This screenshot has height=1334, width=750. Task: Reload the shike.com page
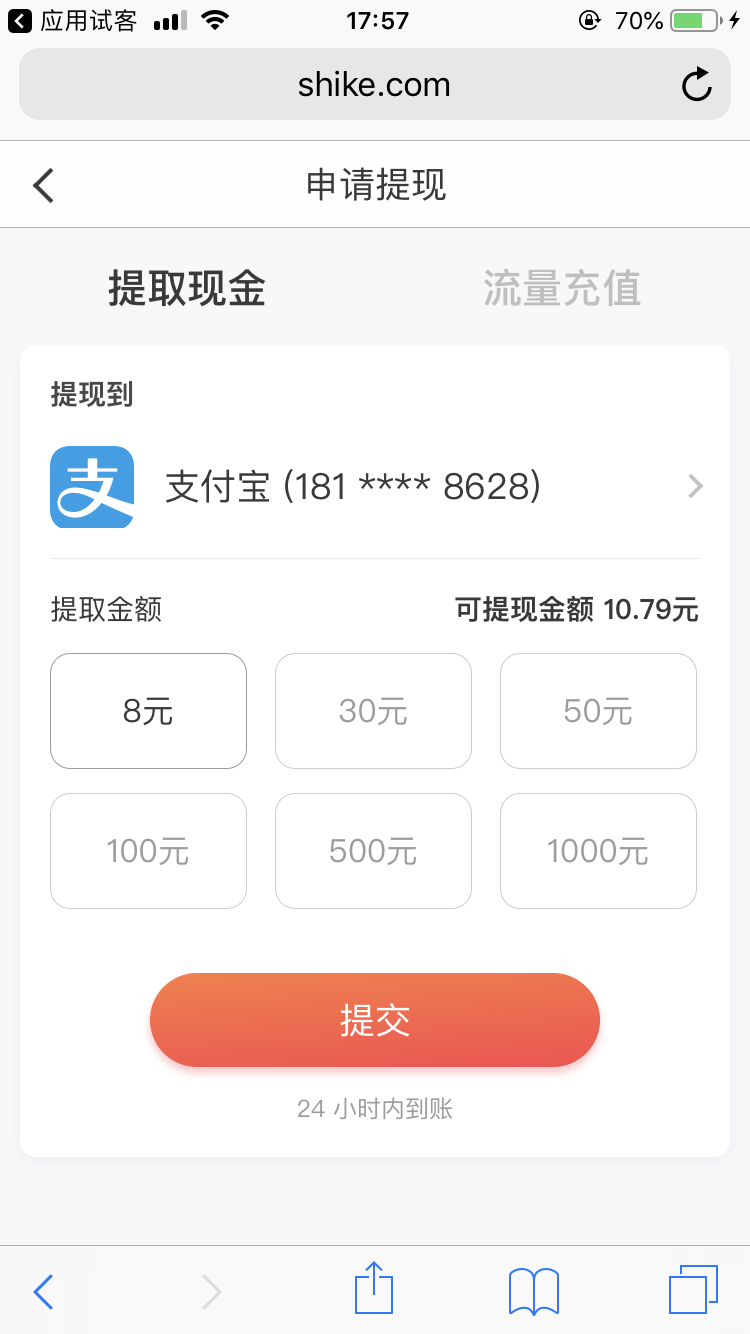pos(696,85)
